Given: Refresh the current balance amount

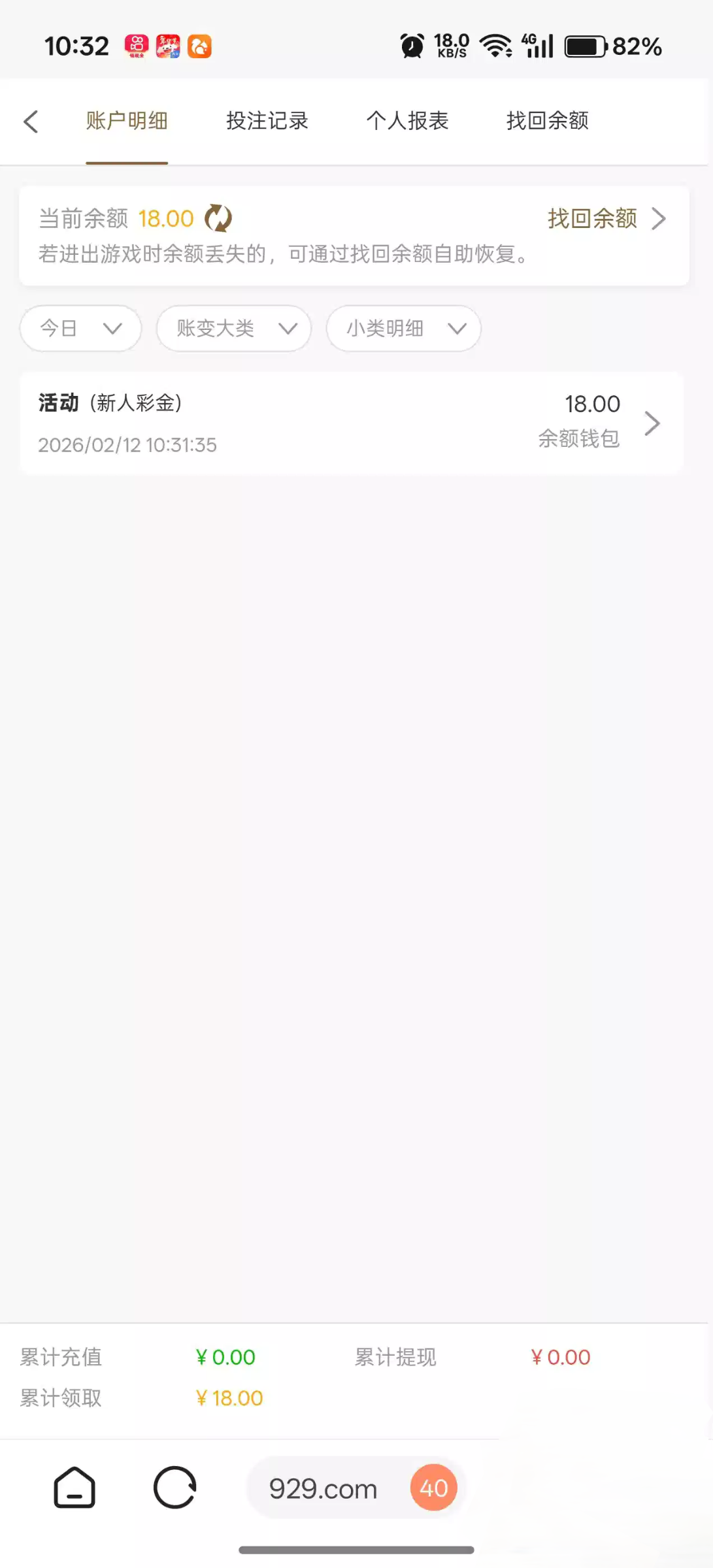Looking at the screenshot, I should pyautogui.click(x=218, y=218).
